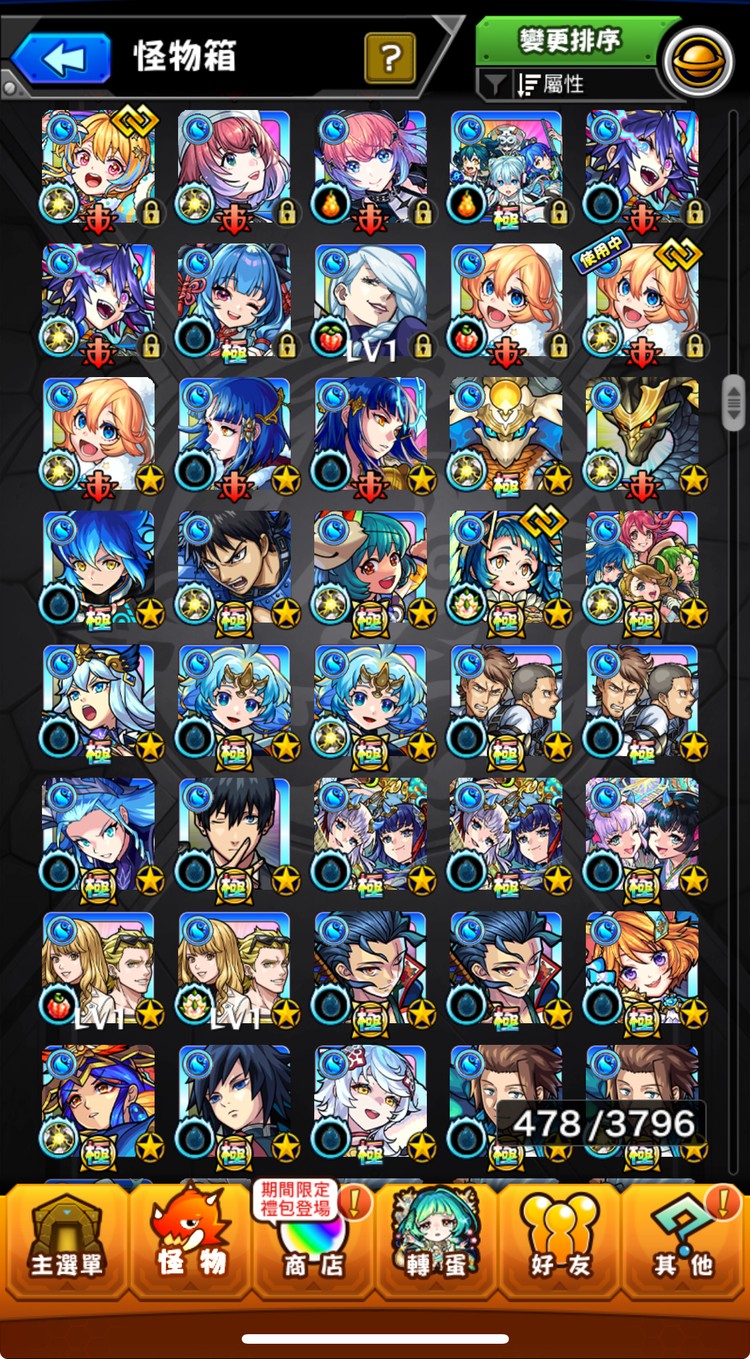The width and height of the screenshot is (750, 1359).
Task: Tap the 變更排序 sort button
Action: (x=570, y=40)
